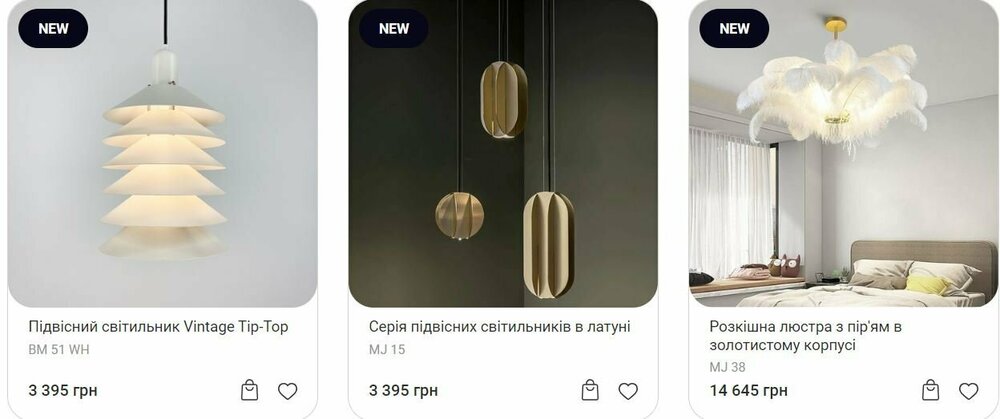Screen dimensions: 1000x419
Task: Add MJ 15 brass lamps to wishlist
Action: pyautogui.click(x=628, y=391)
